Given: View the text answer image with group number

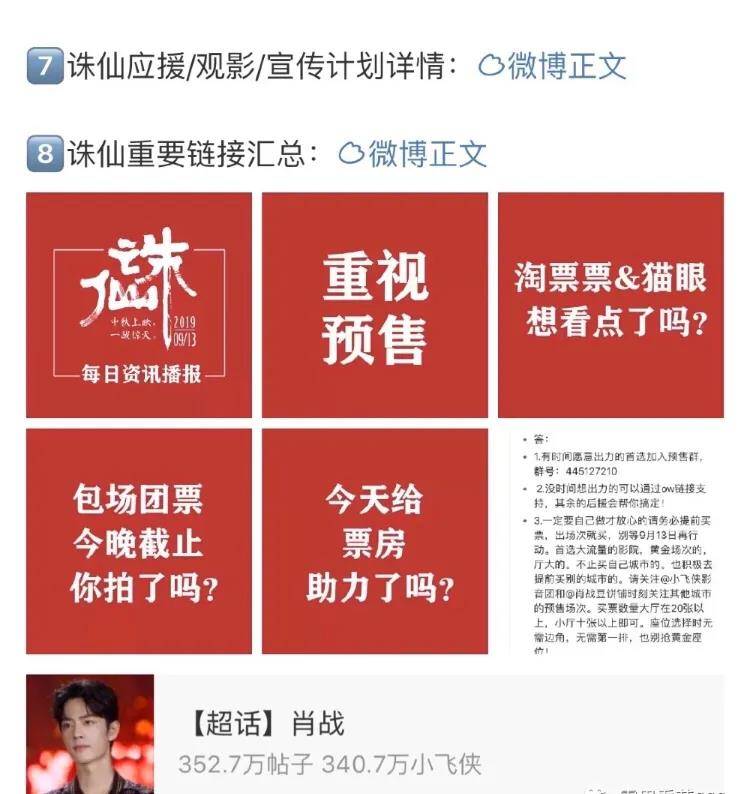Looking at the screenshot, I should pos(611,541).
